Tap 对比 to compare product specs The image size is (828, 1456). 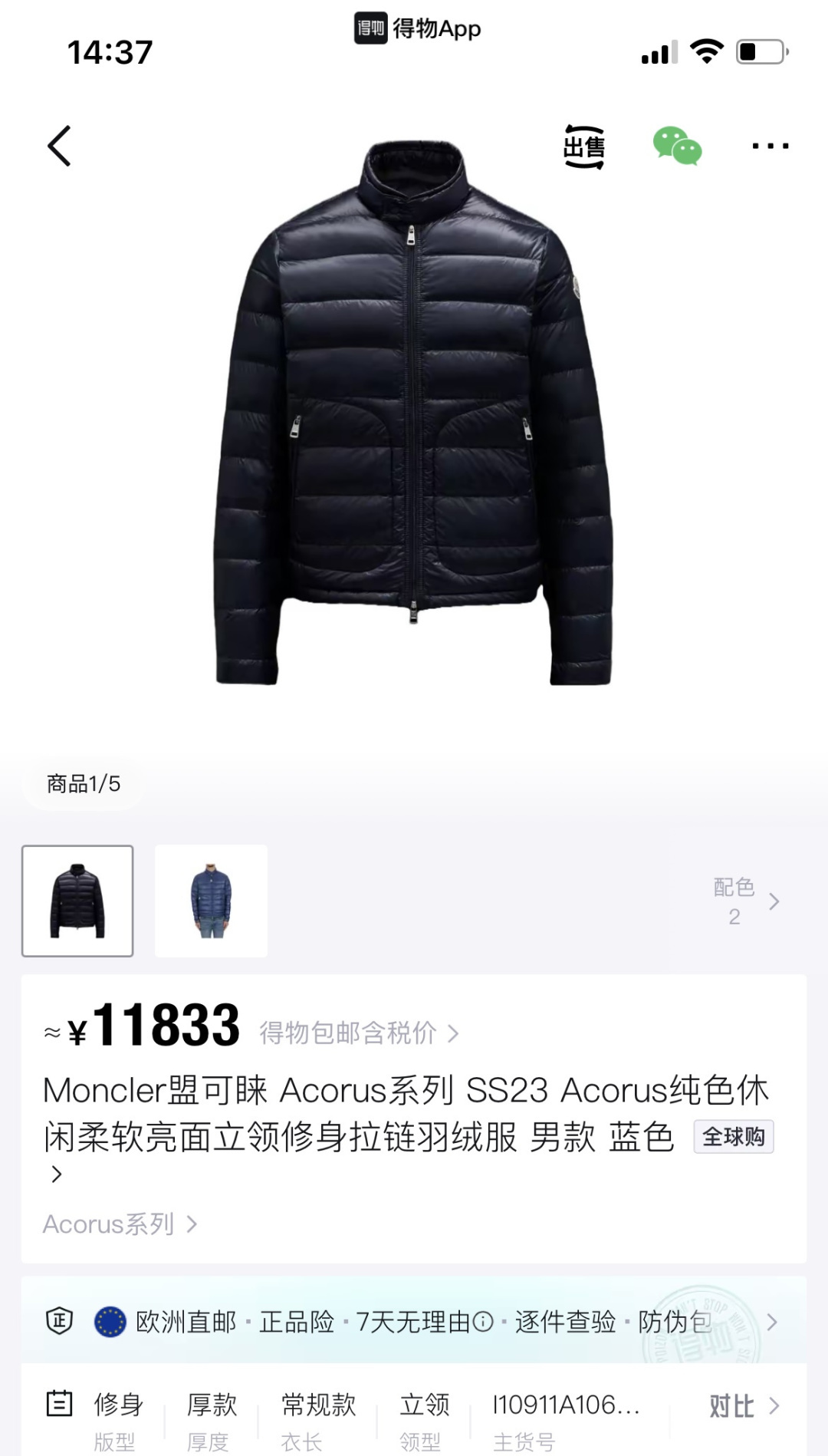(742, 1406)
